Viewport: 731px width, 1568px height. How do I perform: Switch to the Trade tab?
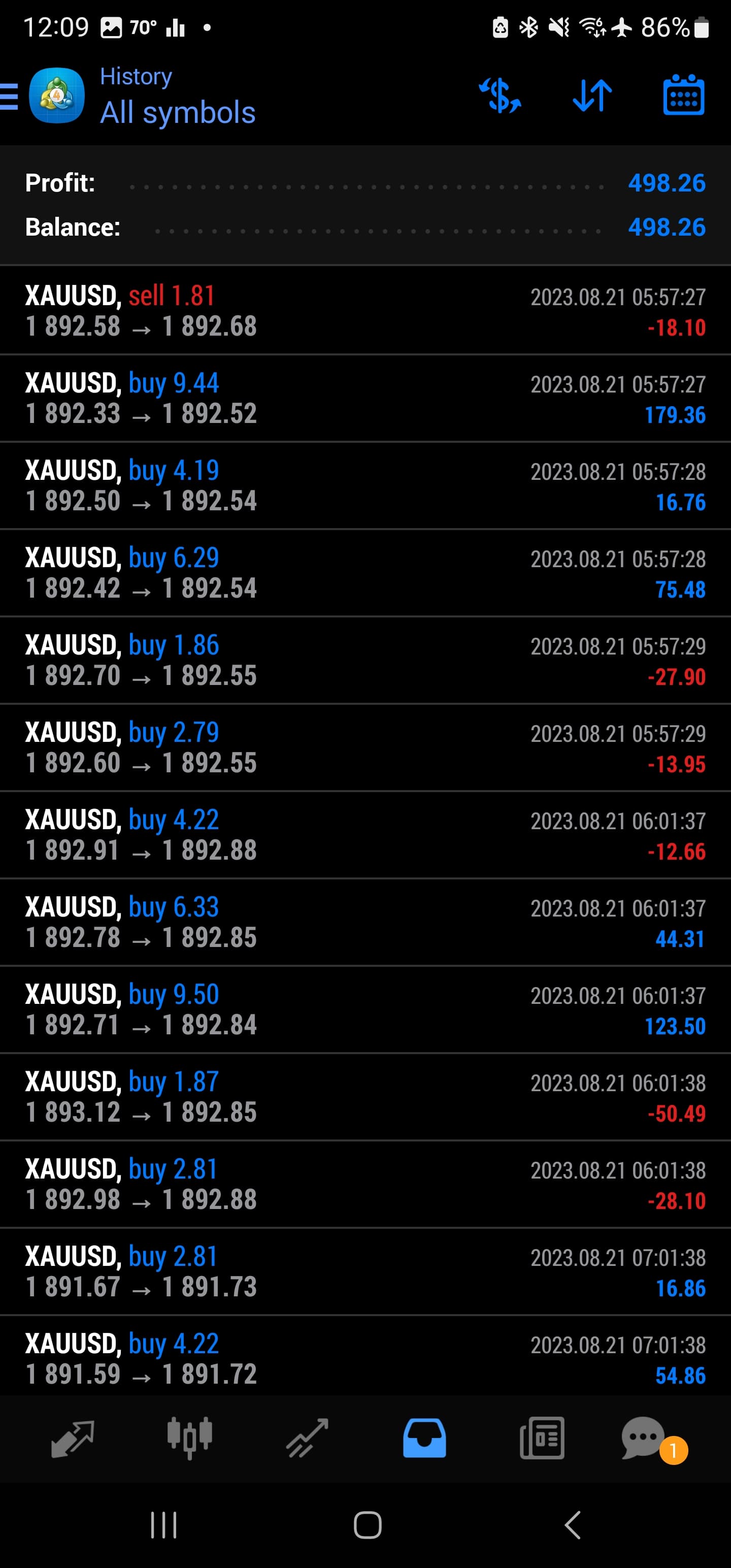point(307,1439)
